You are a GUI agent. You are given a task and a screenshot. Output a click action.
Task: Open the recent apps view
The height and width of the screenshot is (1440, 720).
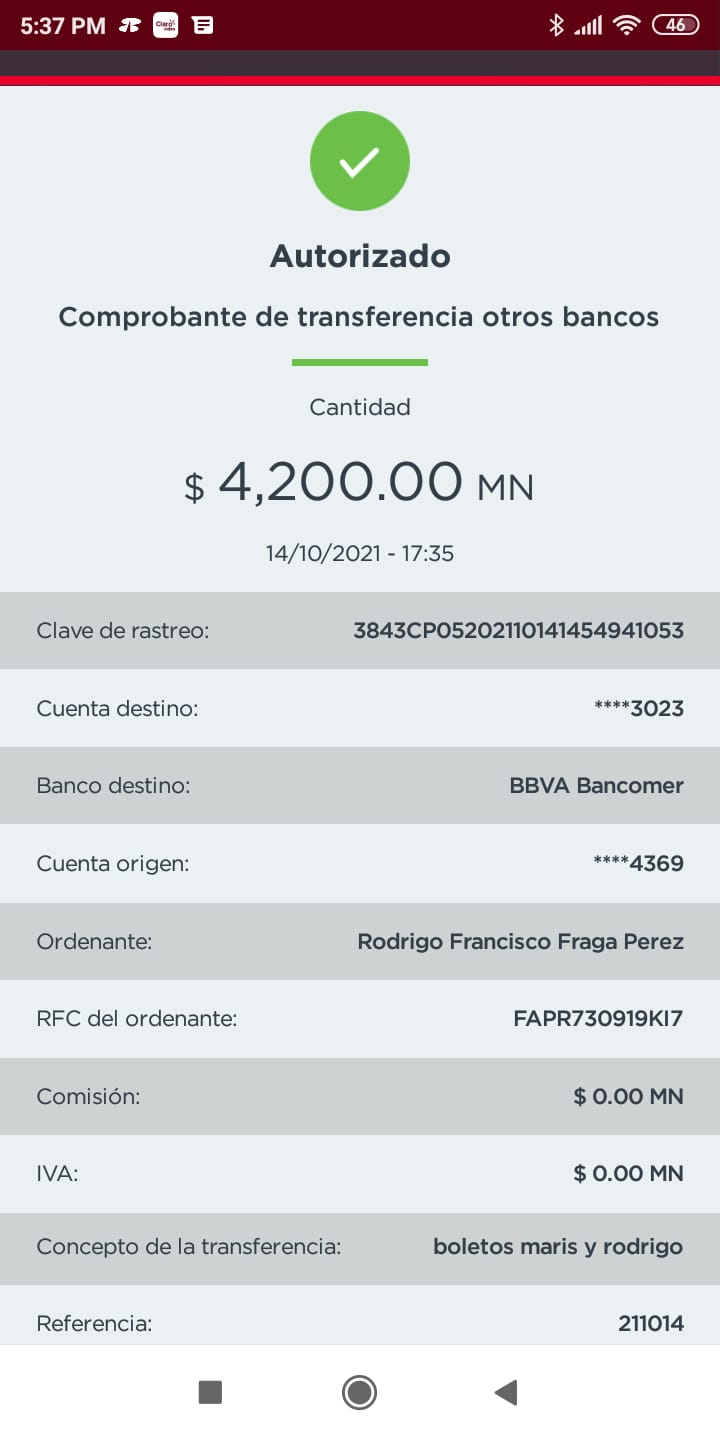[x=210, y=1392]
